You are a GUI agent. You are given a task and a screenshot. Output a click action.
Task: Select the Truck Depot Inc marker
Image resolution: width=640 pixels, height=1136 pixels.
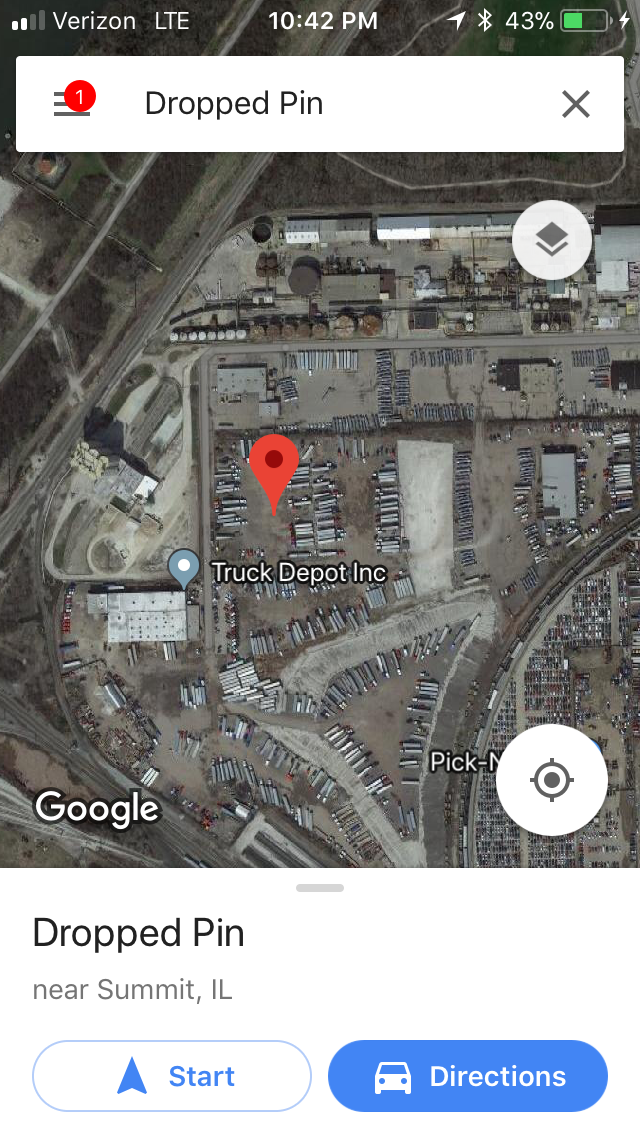tap(184, 568)
